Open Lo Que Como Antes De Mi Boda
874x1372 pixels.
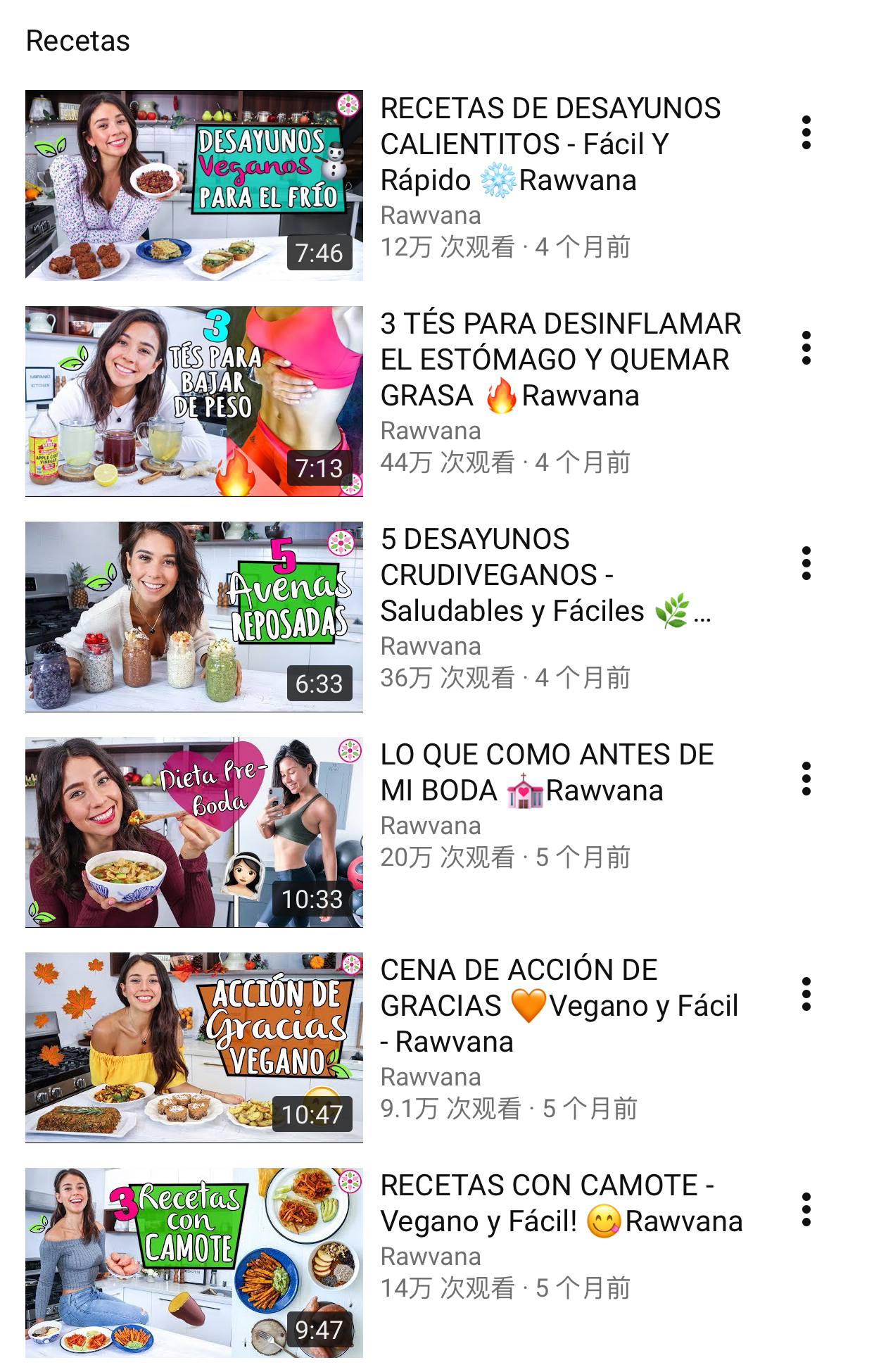point(194,832)
